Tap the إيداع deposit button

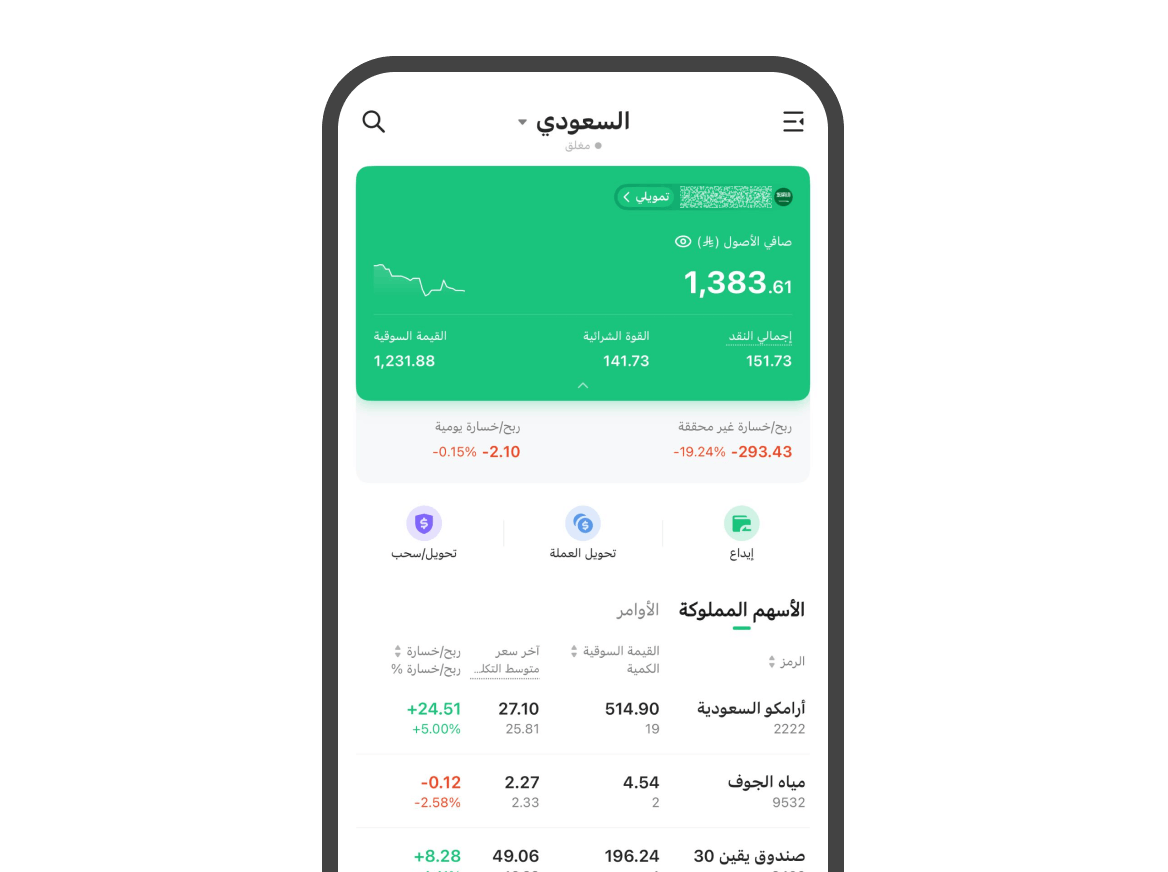pyautogui.click(x=741, y=534)
